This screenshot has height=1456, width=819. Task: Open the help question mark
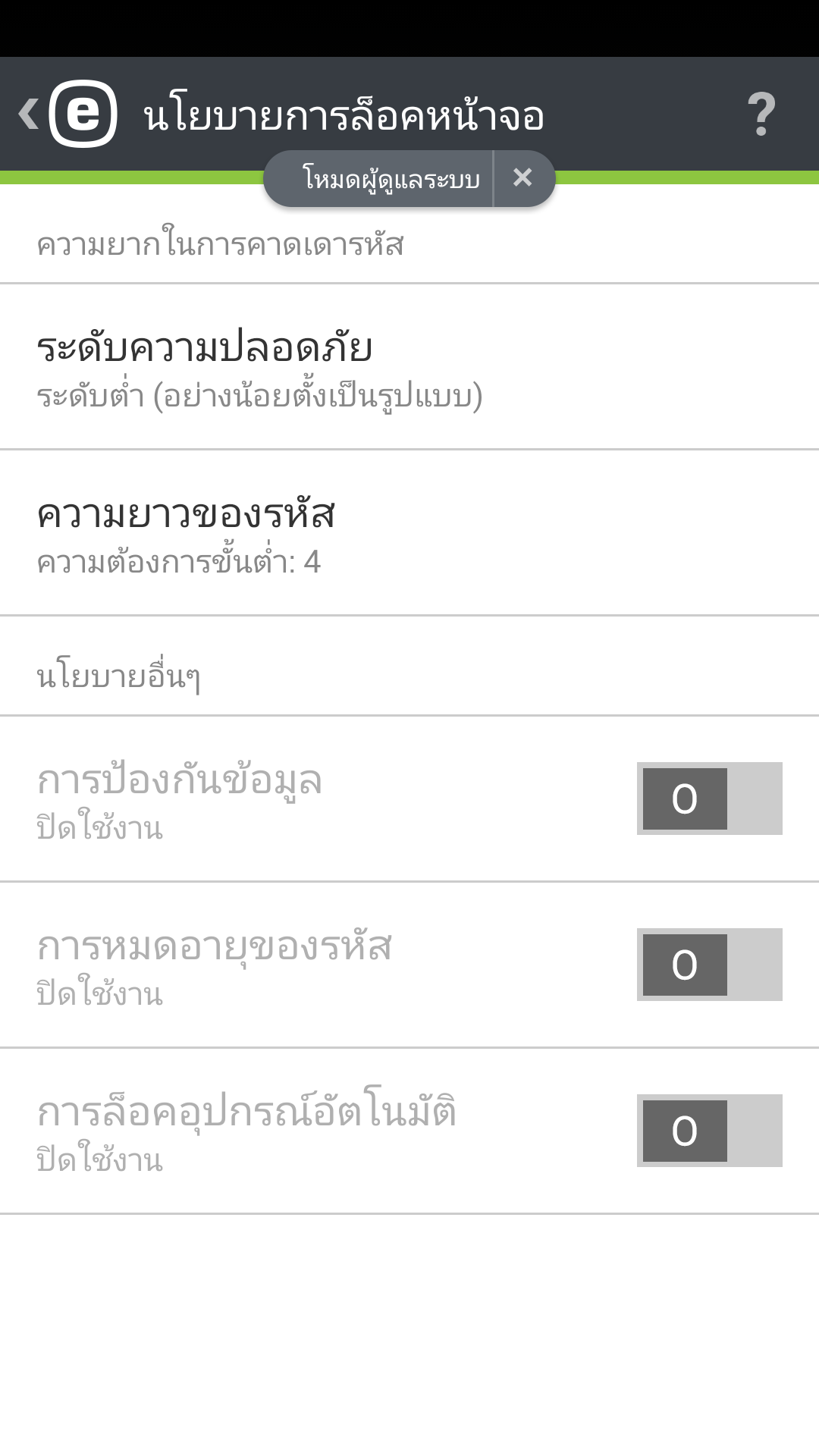click(x=761, y=115)
